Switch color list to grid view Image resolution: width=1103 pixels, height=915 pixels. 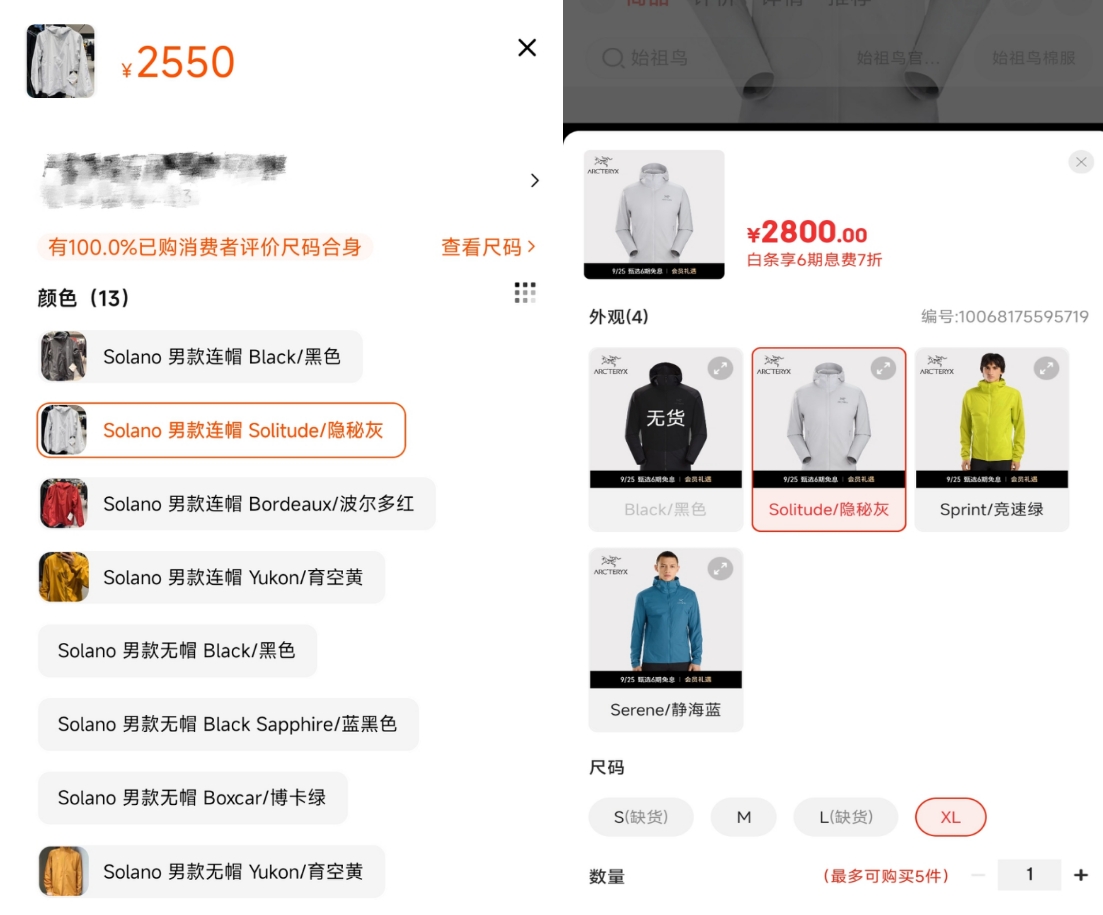pyautogui.click(x=525, y=292)
